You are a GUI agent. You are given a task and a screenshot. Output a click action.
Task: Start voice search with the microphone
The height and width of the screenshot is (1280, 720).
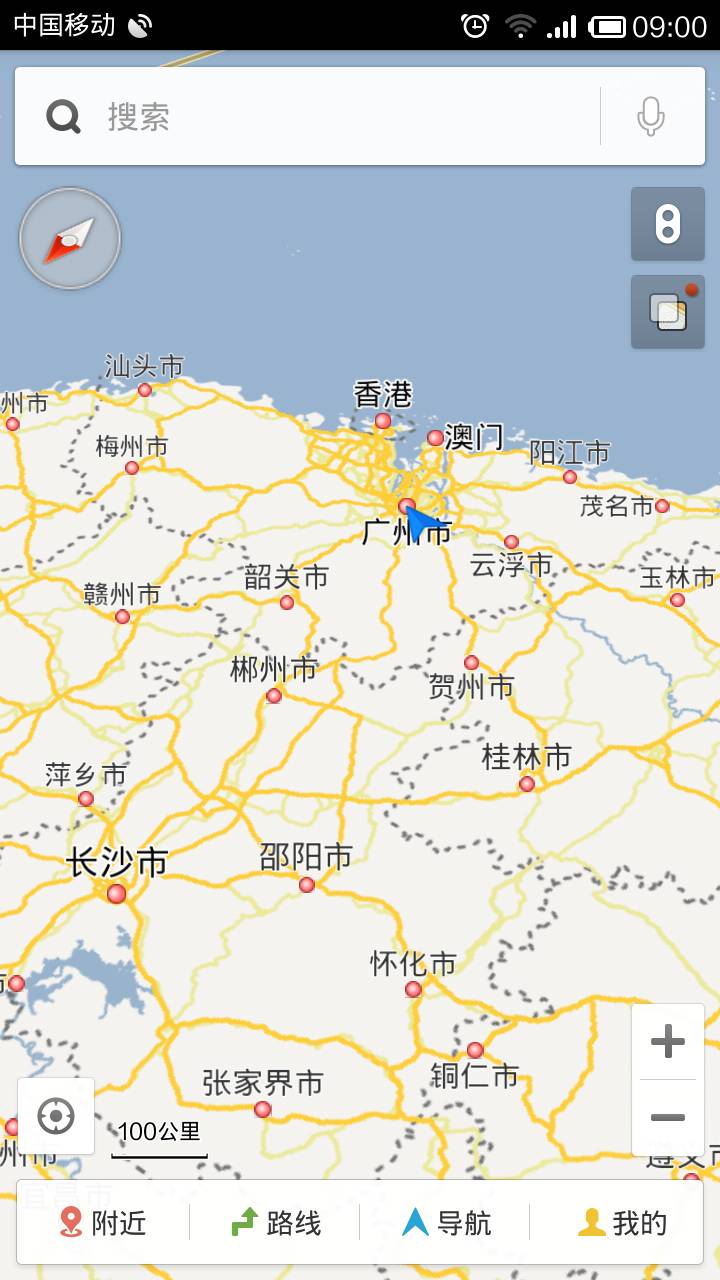(x=651, y=117)
